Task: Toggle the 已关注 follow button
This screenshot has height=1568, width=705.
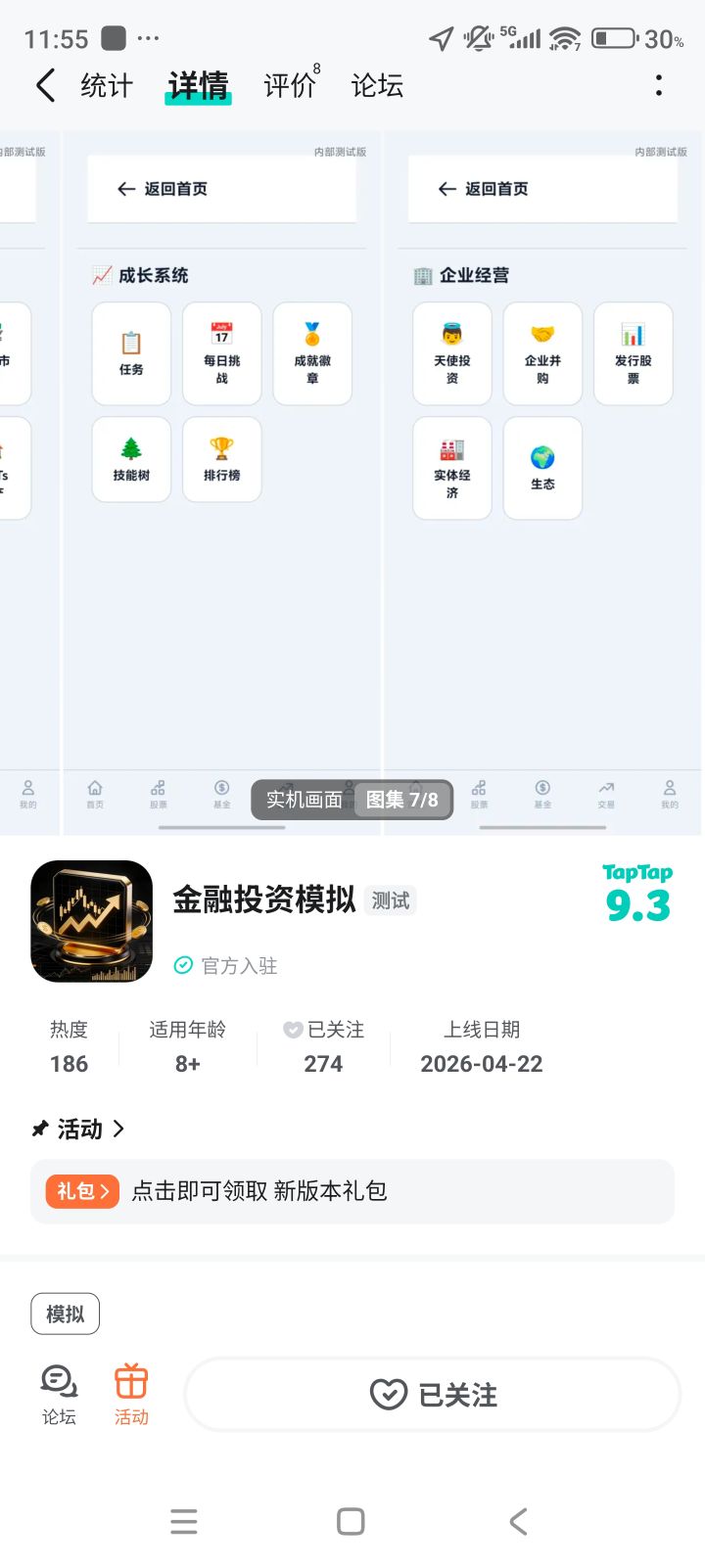Action: (x=431, y=1395)
